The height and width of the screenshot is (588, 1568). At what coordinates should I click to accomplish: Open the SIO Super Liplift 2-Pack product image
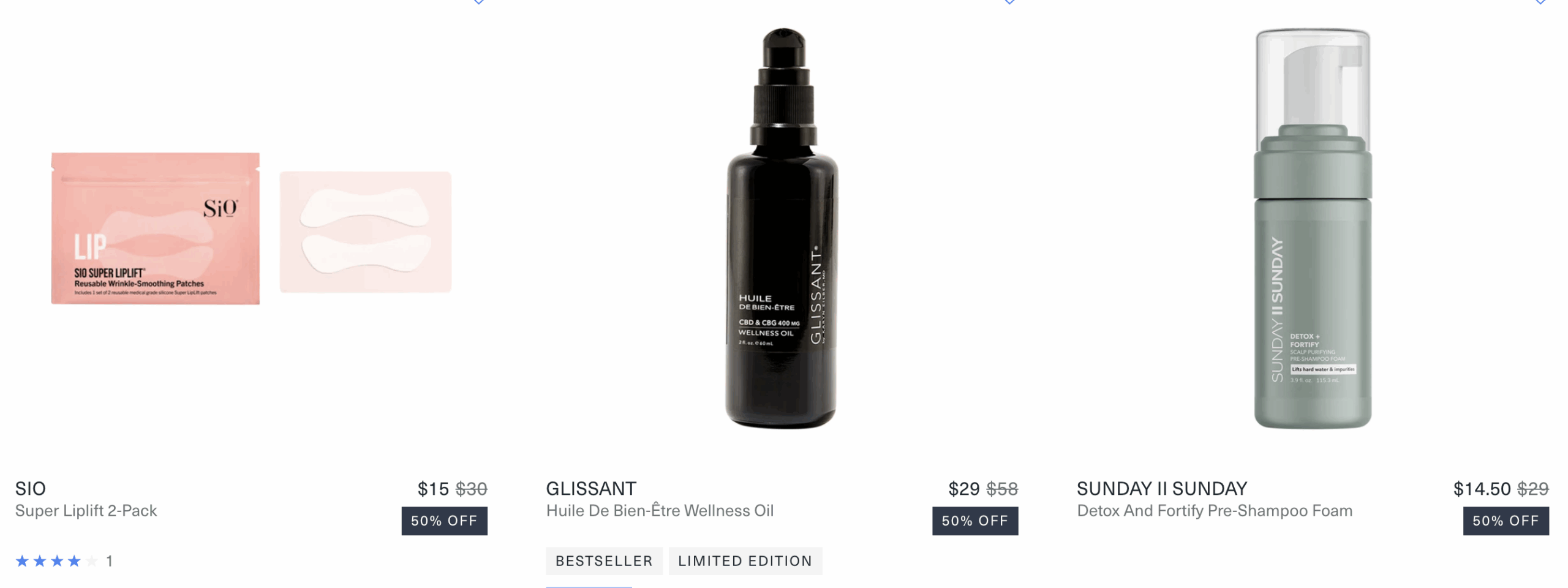pos(251,228)
